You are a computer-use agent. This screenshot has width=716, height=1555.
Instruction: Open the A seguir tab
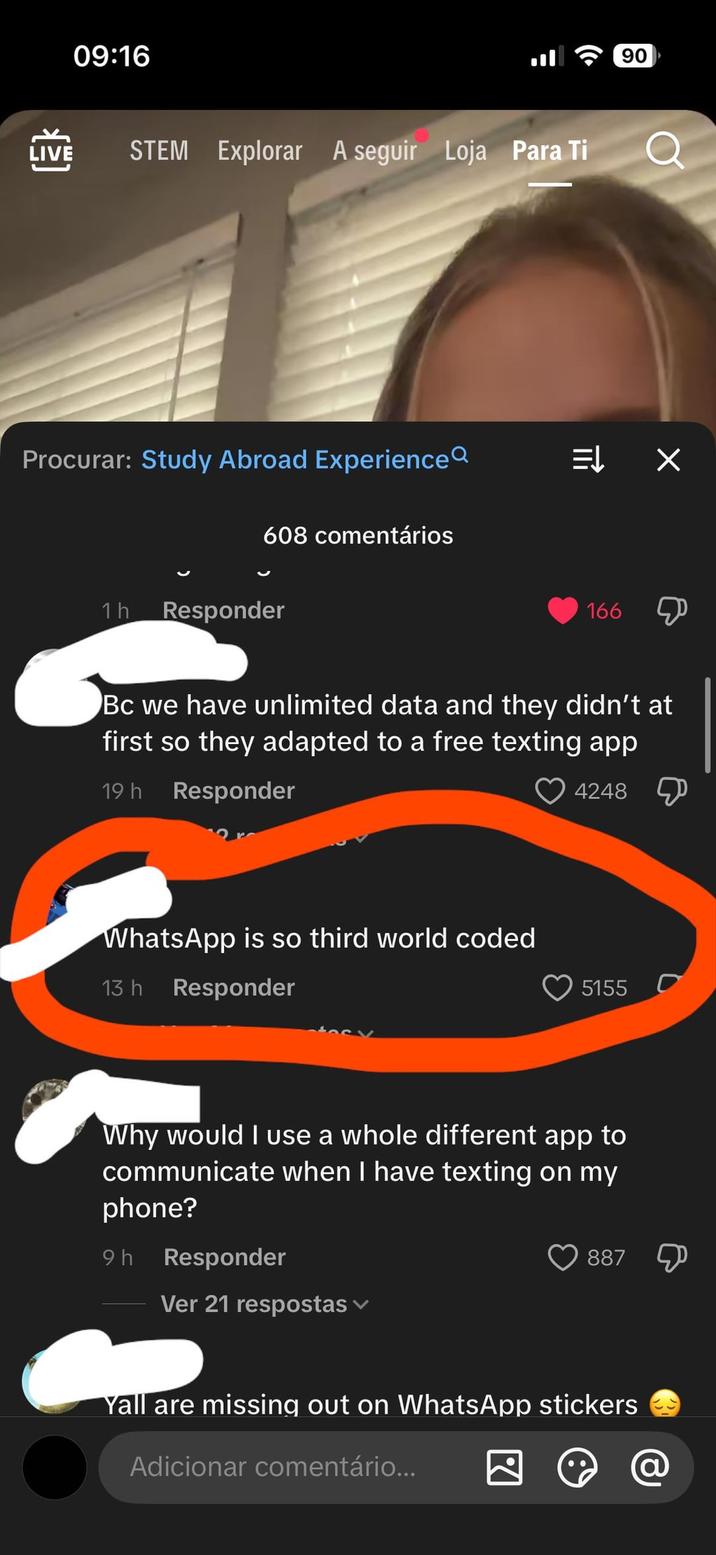374,150
